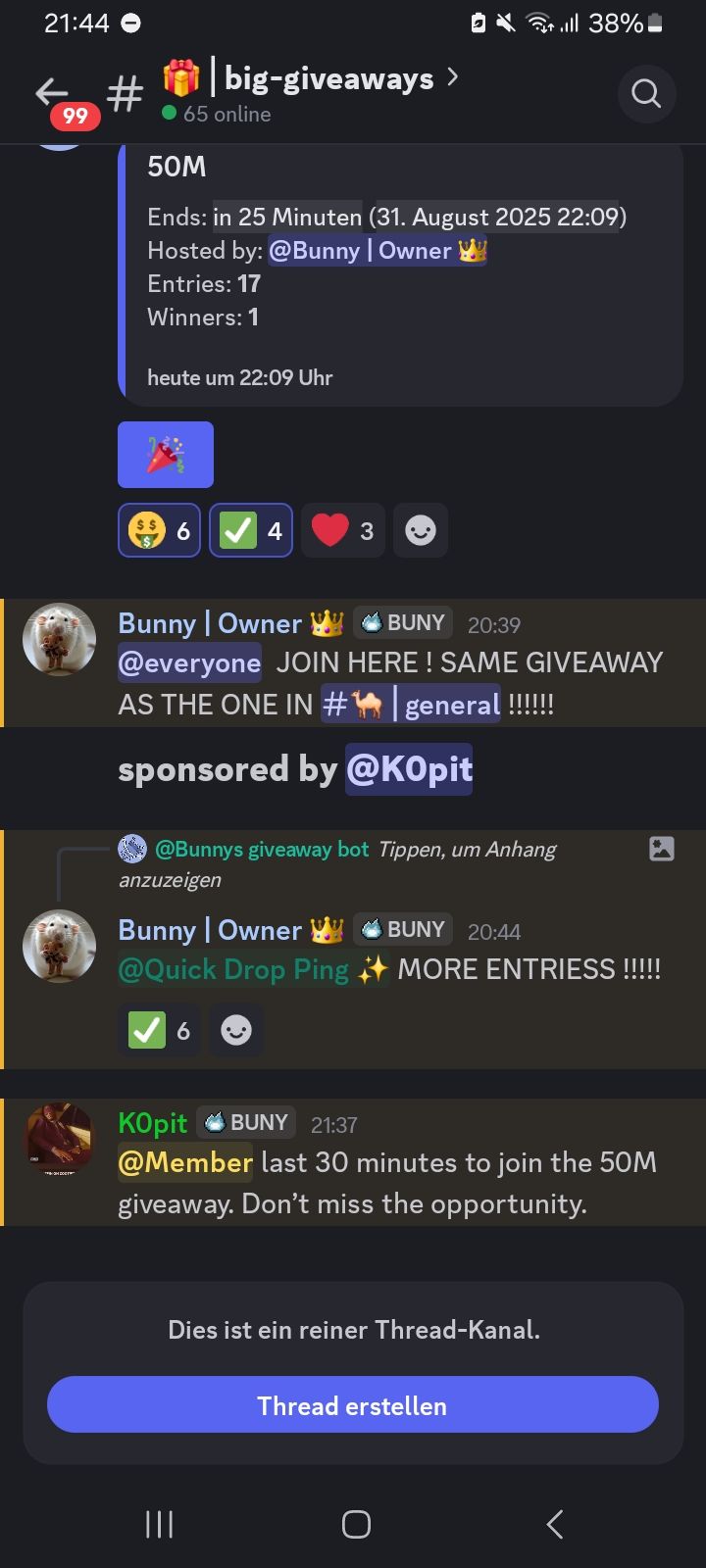Open search in big-giveaways channel
Image resolution: width=706 pixels, height=1568 pixels.
[x=646, y=94]
